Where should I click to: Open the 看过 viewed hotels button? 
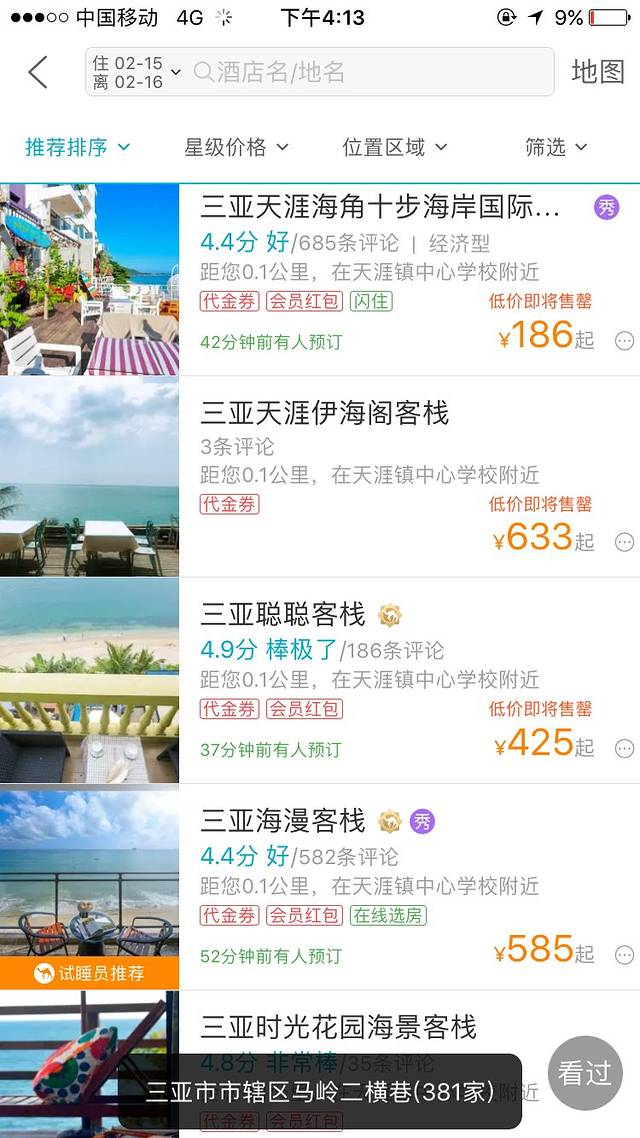pyautogui.click(x=585, y=1073)
